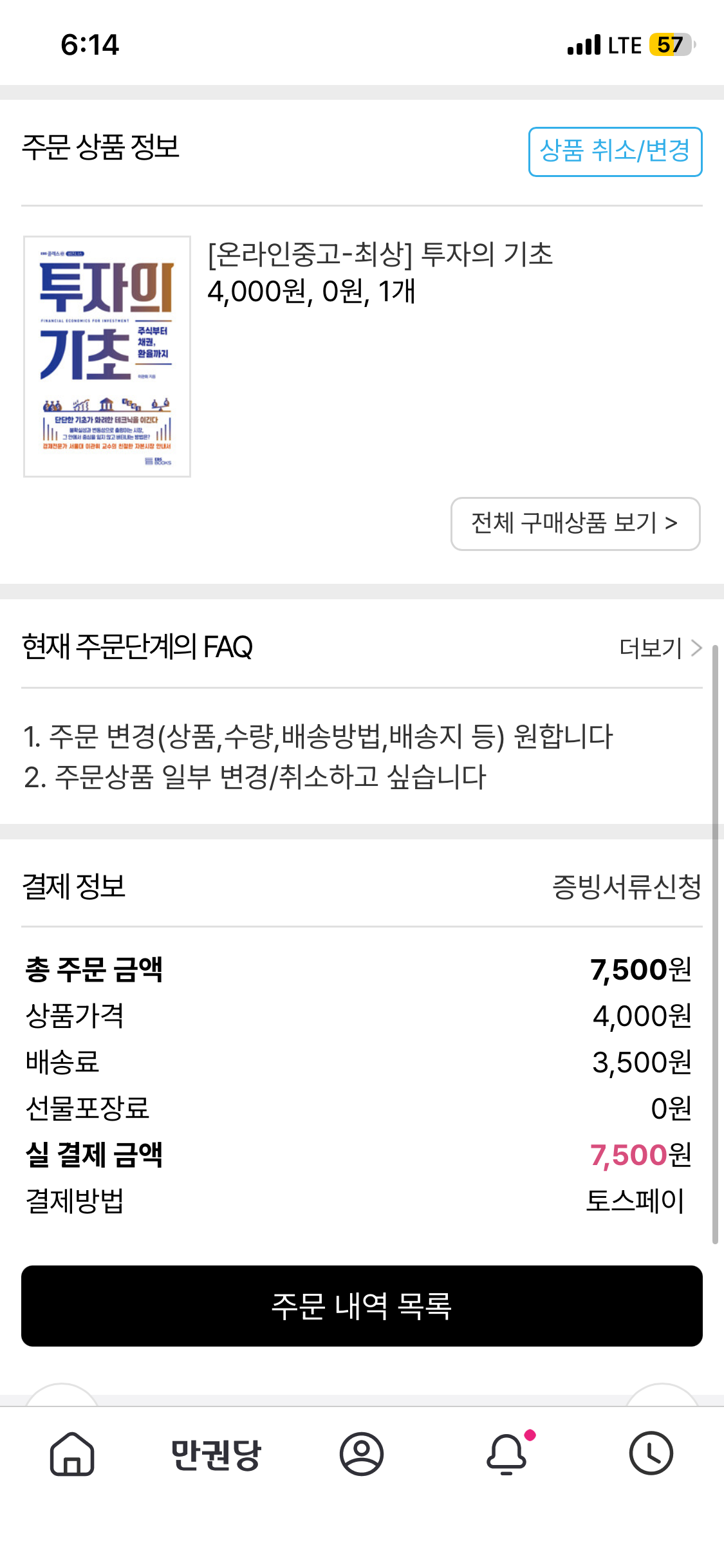Open the notifications bell
Viewport: 724px width, 1568px height.
click(x=507, y=1453)
